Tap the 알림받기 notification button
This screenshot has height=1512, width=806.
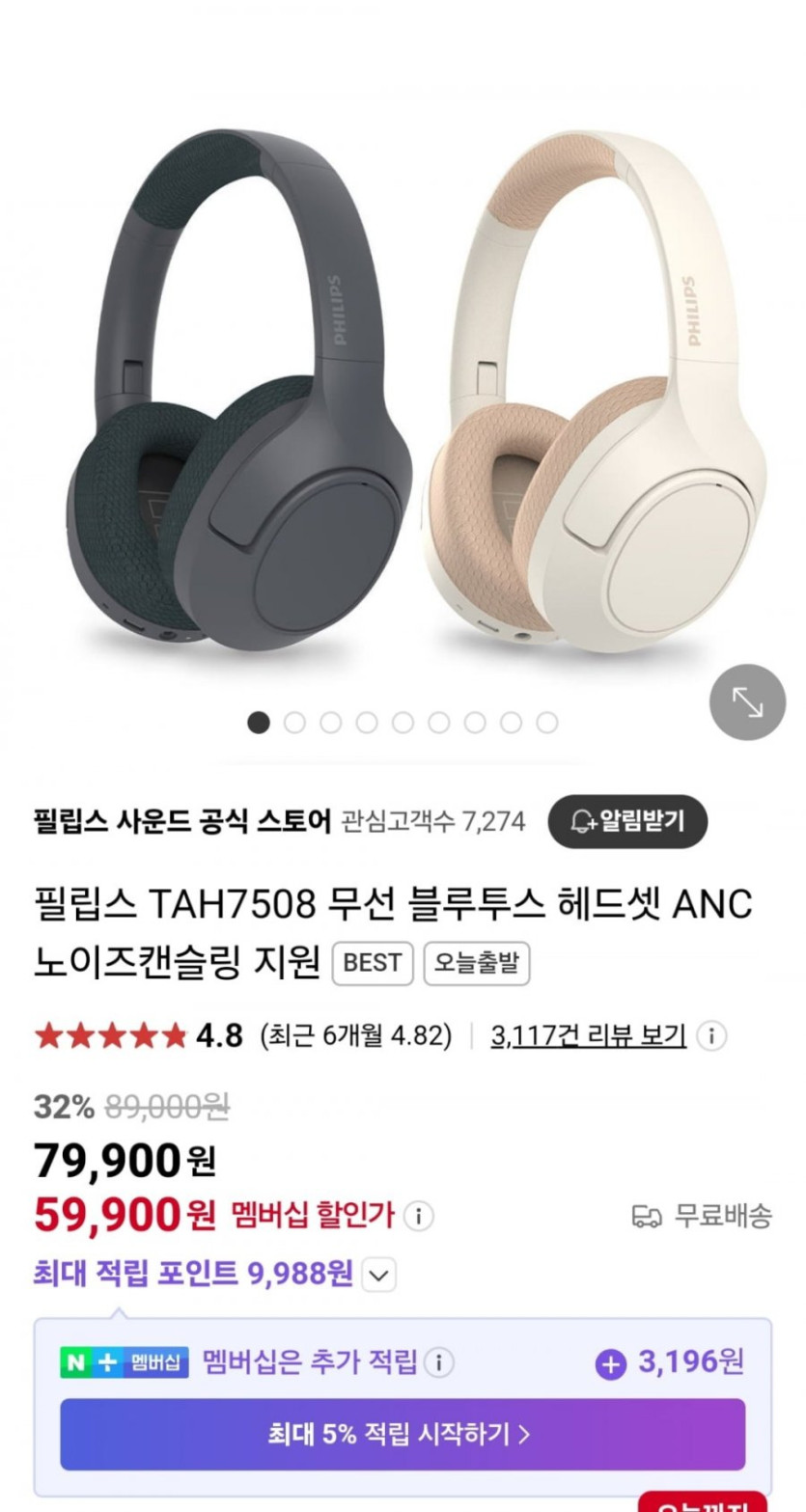click(x=627, y=821)
